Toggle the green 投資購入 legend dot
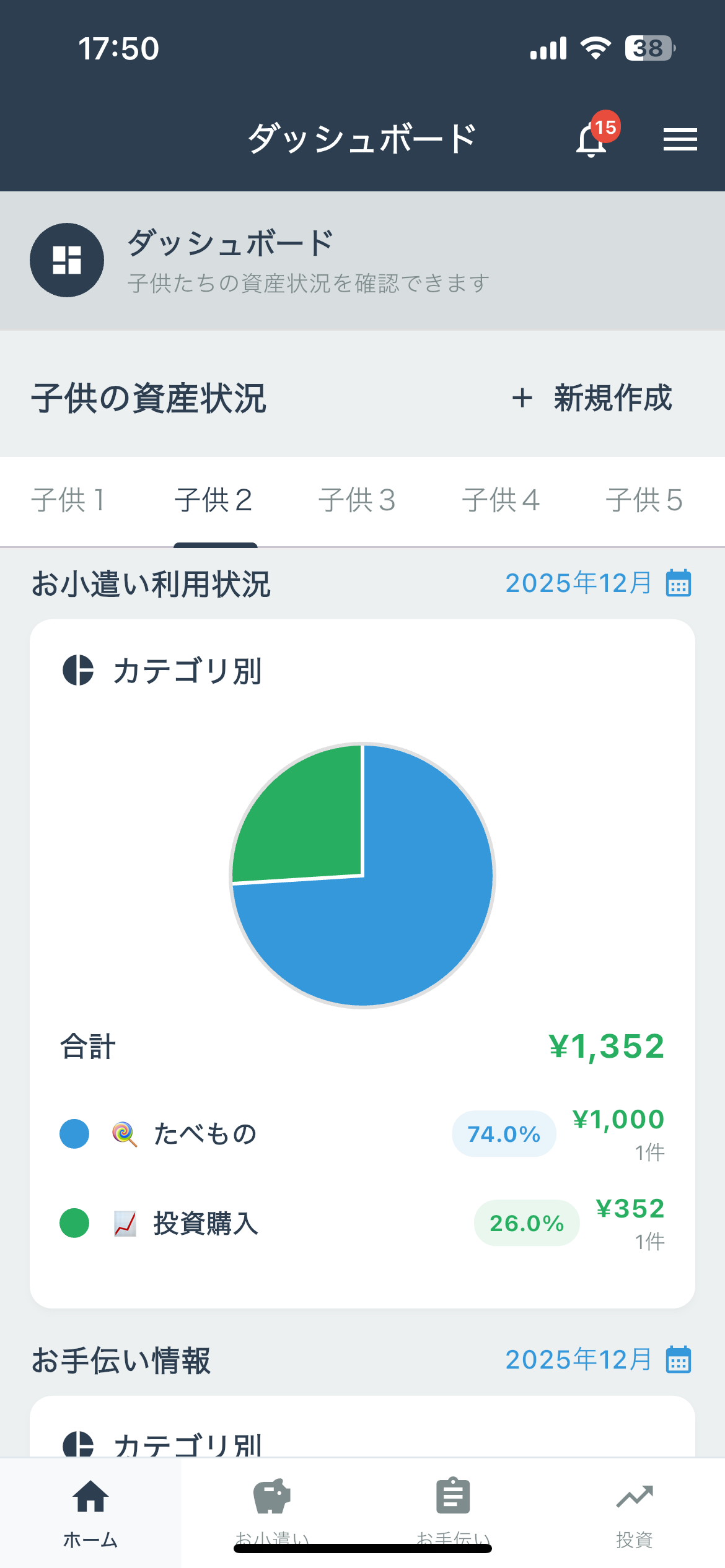 [74, 1222]
